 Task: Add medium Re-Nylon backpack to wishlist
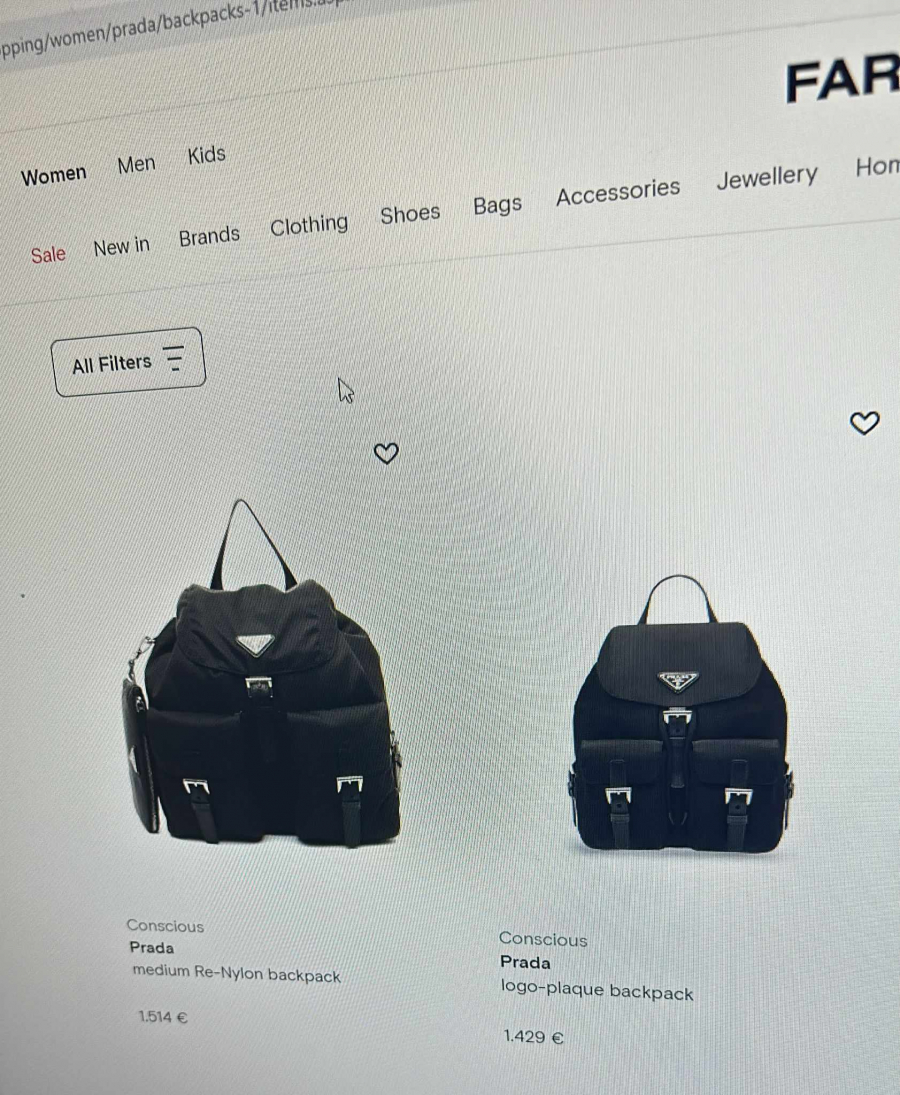(386, 454)
